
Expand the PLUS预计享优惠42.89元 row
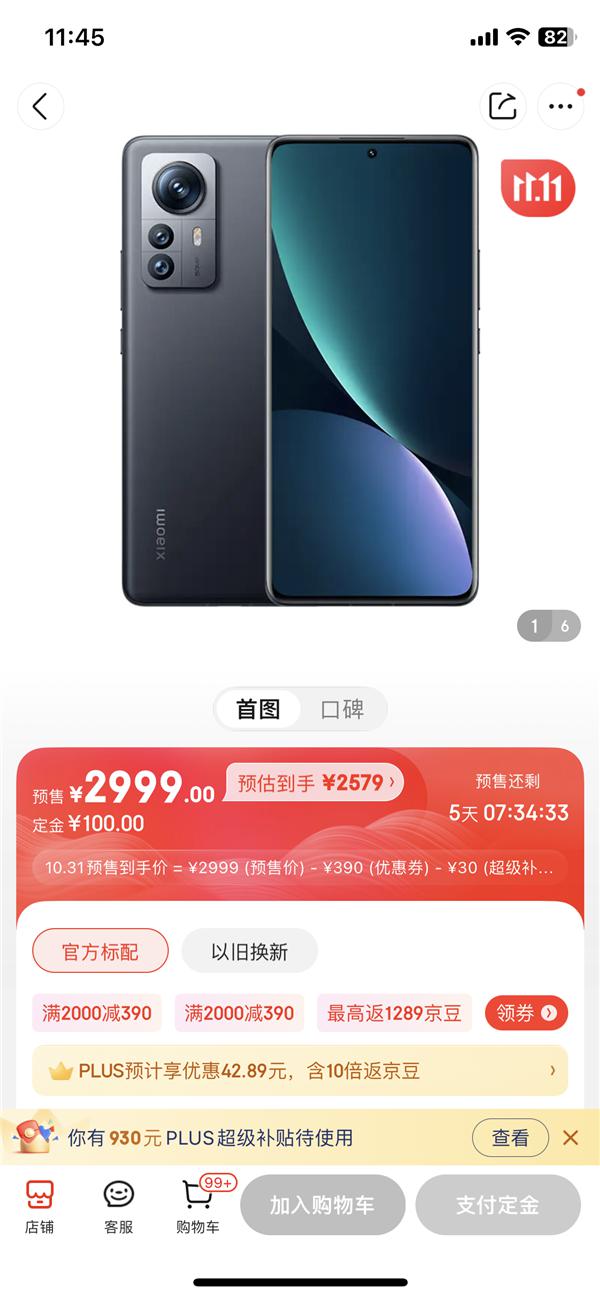coord(300,1071)
